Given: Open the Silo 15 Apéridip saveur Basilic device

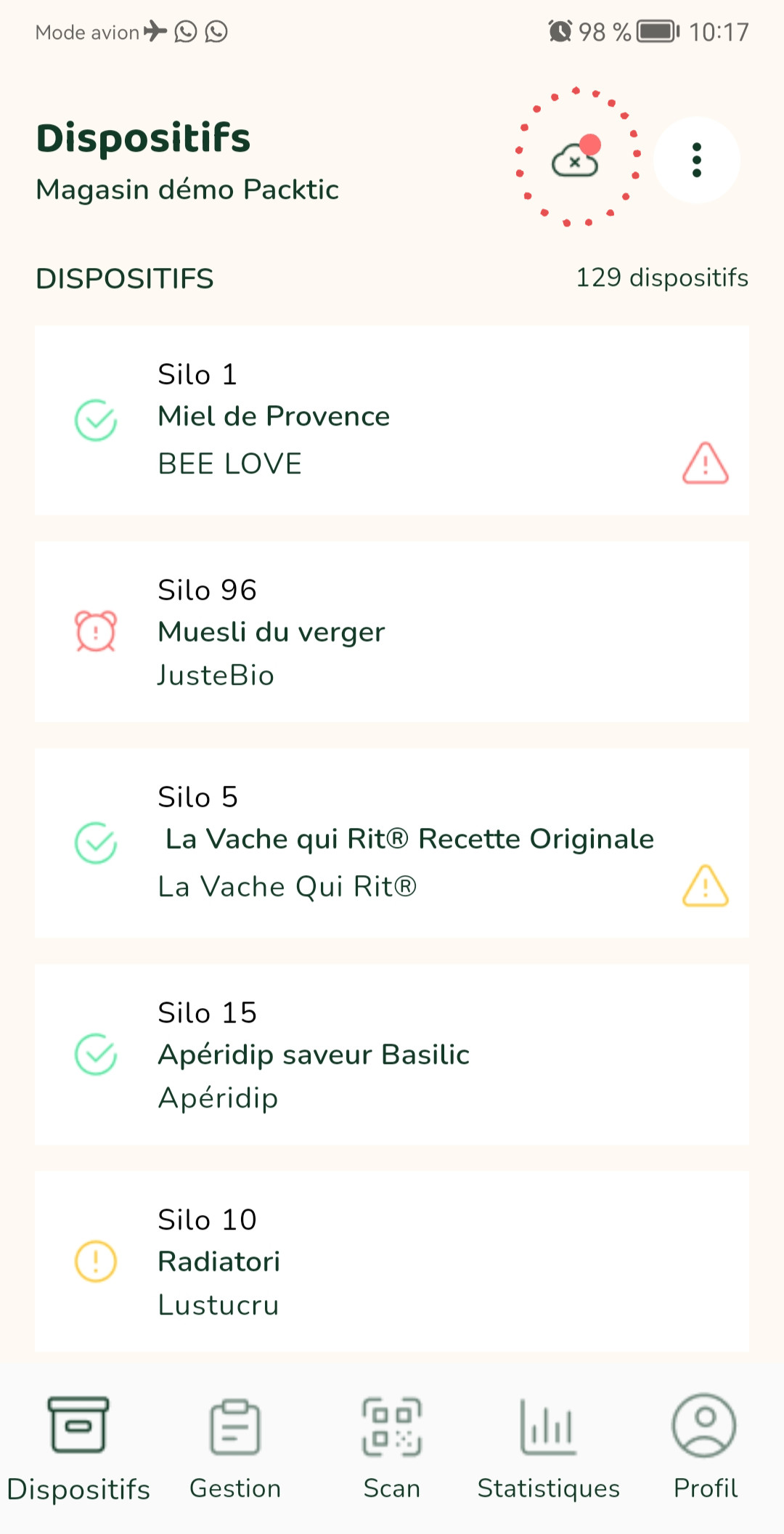Looking at the screenshot, I should tap(392, 1055).
